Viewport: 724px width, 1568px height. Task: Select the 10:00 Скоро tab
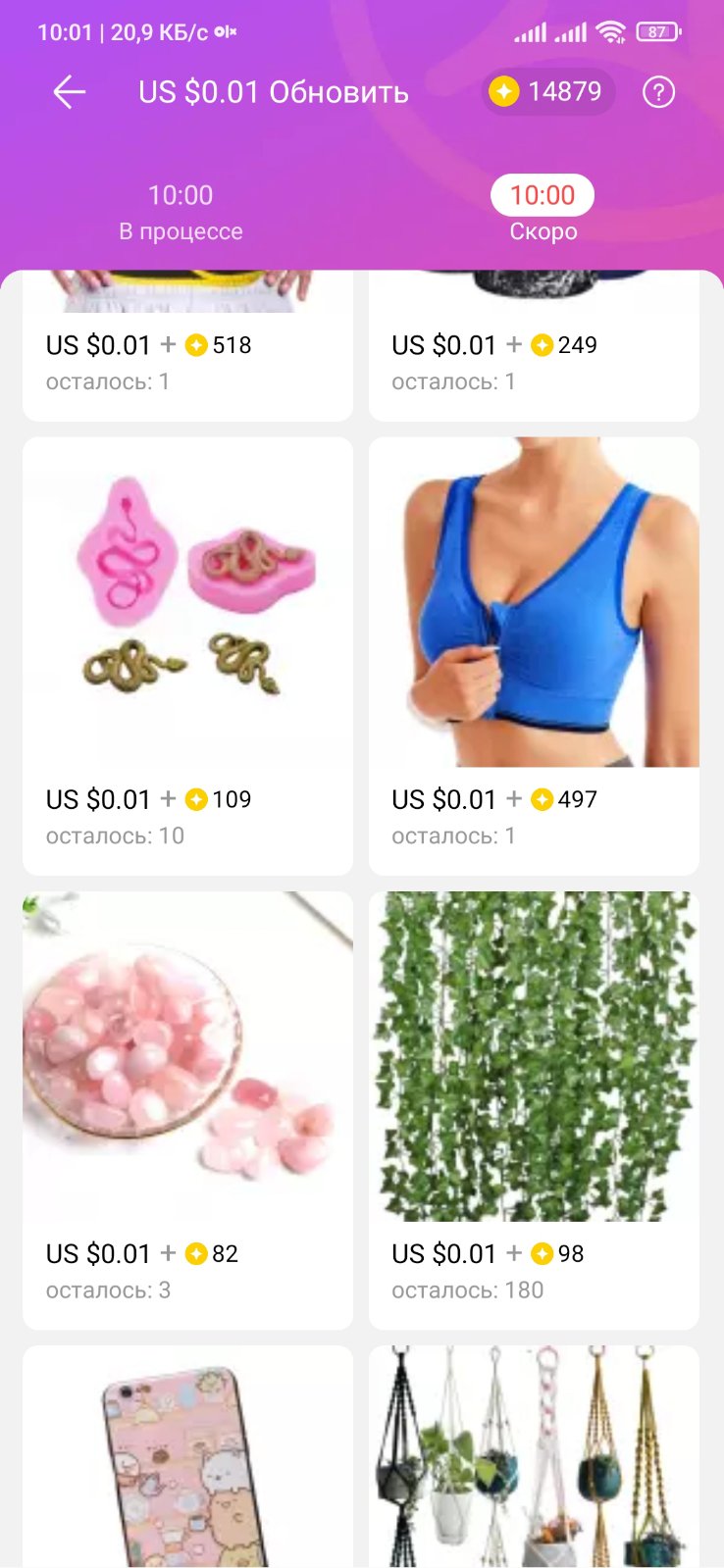[x=543, y=212]
